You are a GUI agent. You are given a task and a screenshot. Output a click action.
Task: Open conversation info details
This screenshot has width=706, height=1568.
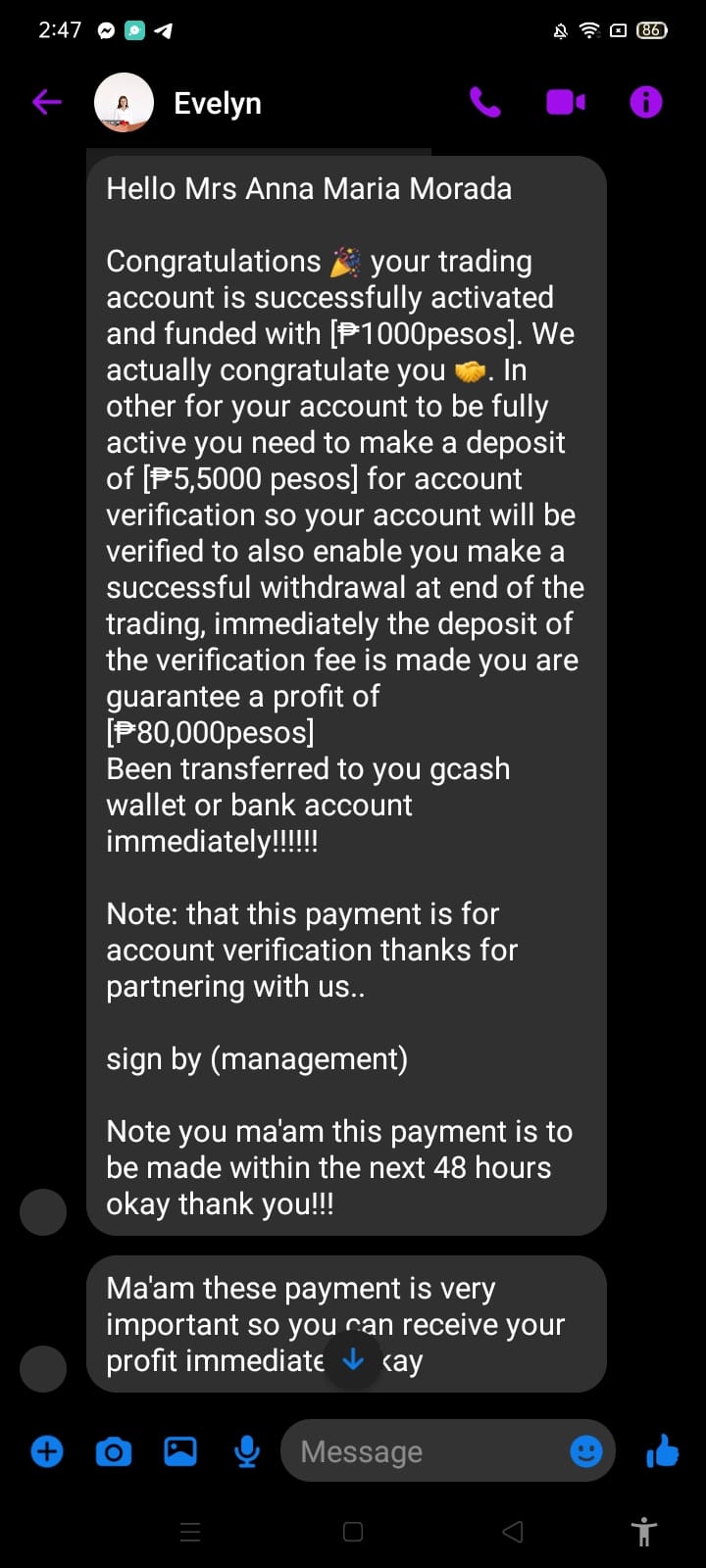[x=645, y=102]
